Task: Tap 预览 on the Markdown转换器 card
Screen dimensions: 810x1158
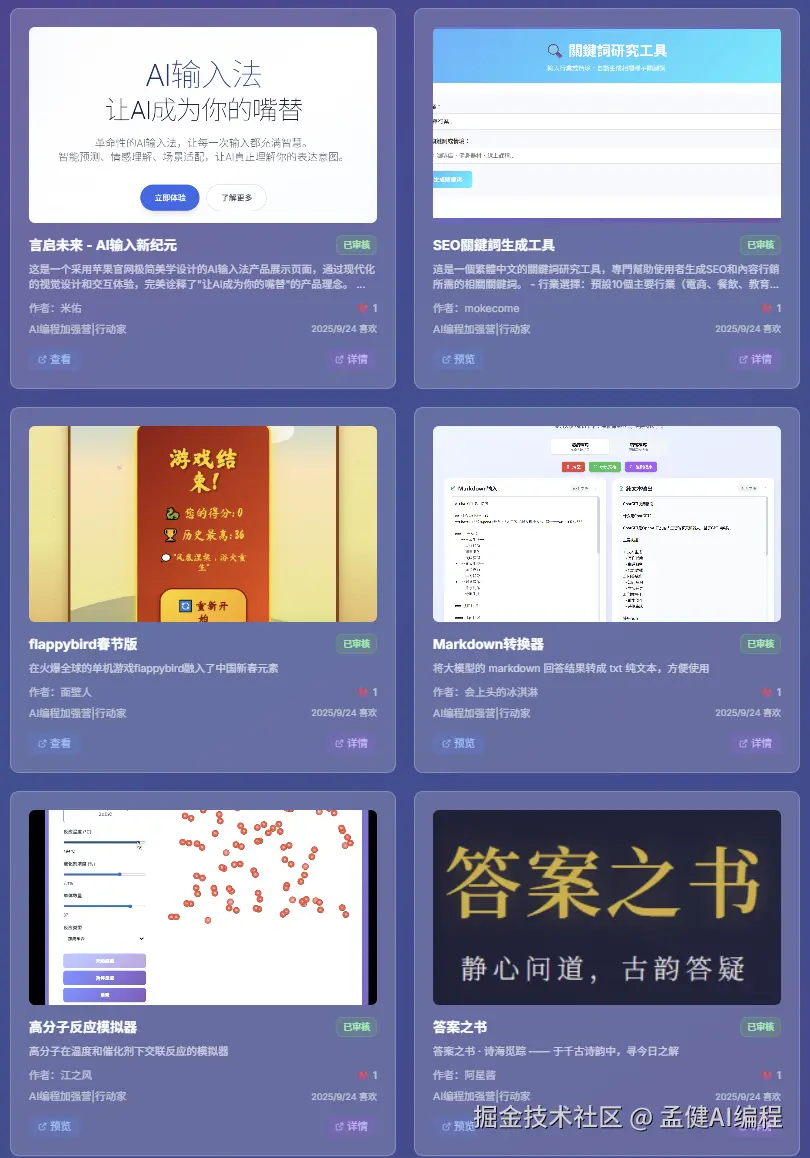Action: (x=458, y=743)
